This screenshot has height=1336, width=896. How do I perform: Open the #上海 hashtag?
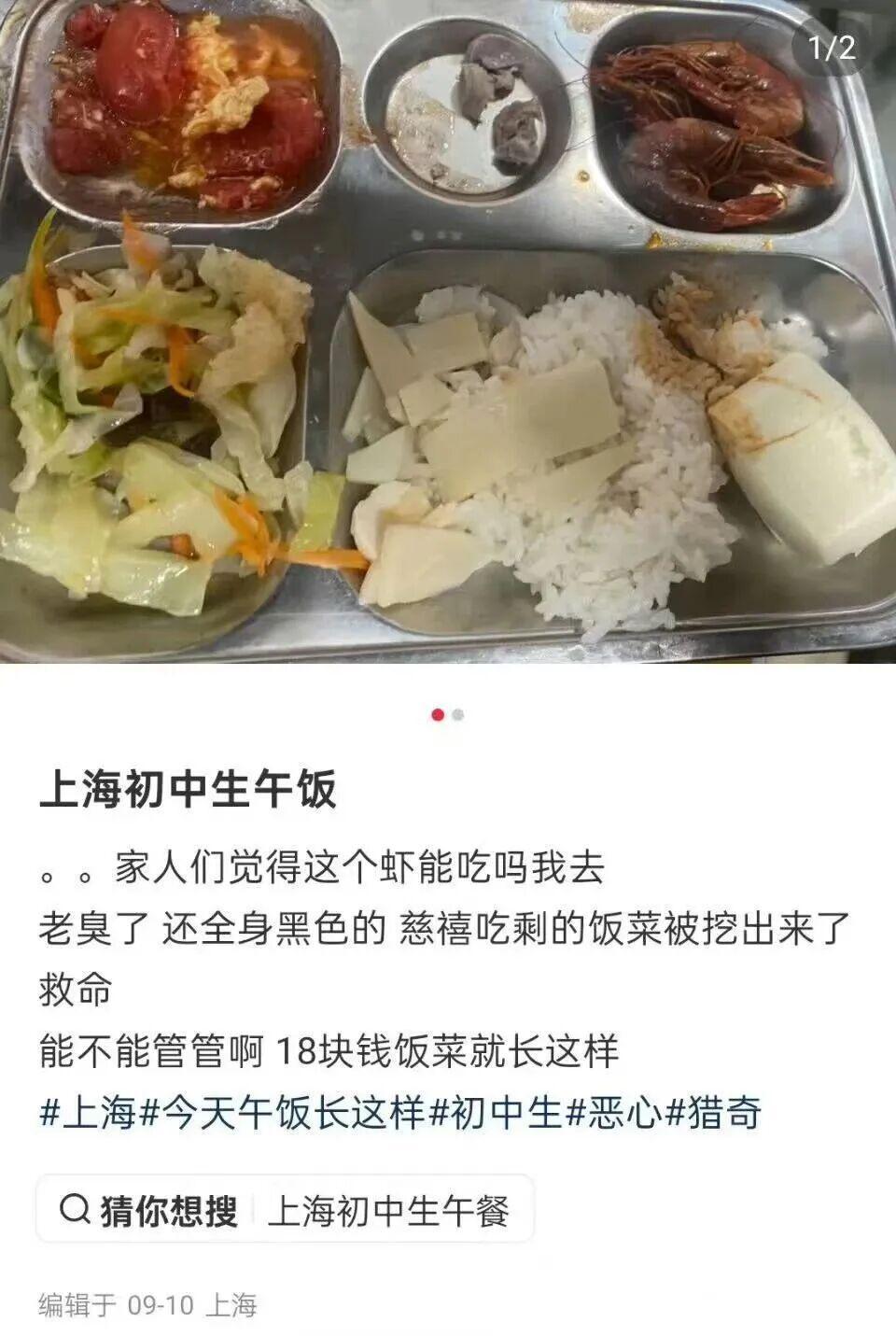click(x=88, y=1113)
